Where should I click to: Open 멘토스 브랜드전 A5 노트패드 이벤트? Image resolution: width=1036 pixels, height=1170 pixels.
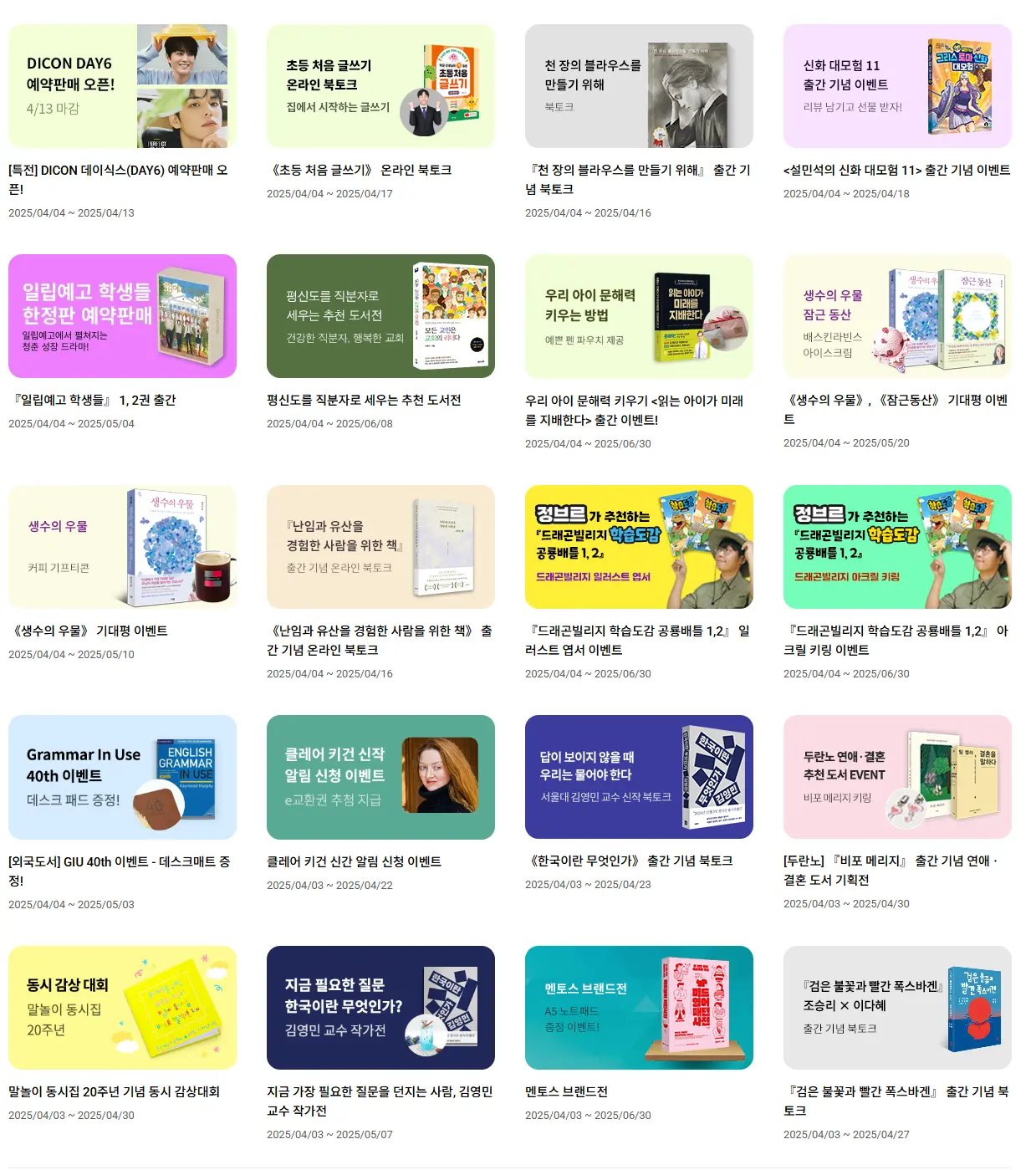(639, 1008)
